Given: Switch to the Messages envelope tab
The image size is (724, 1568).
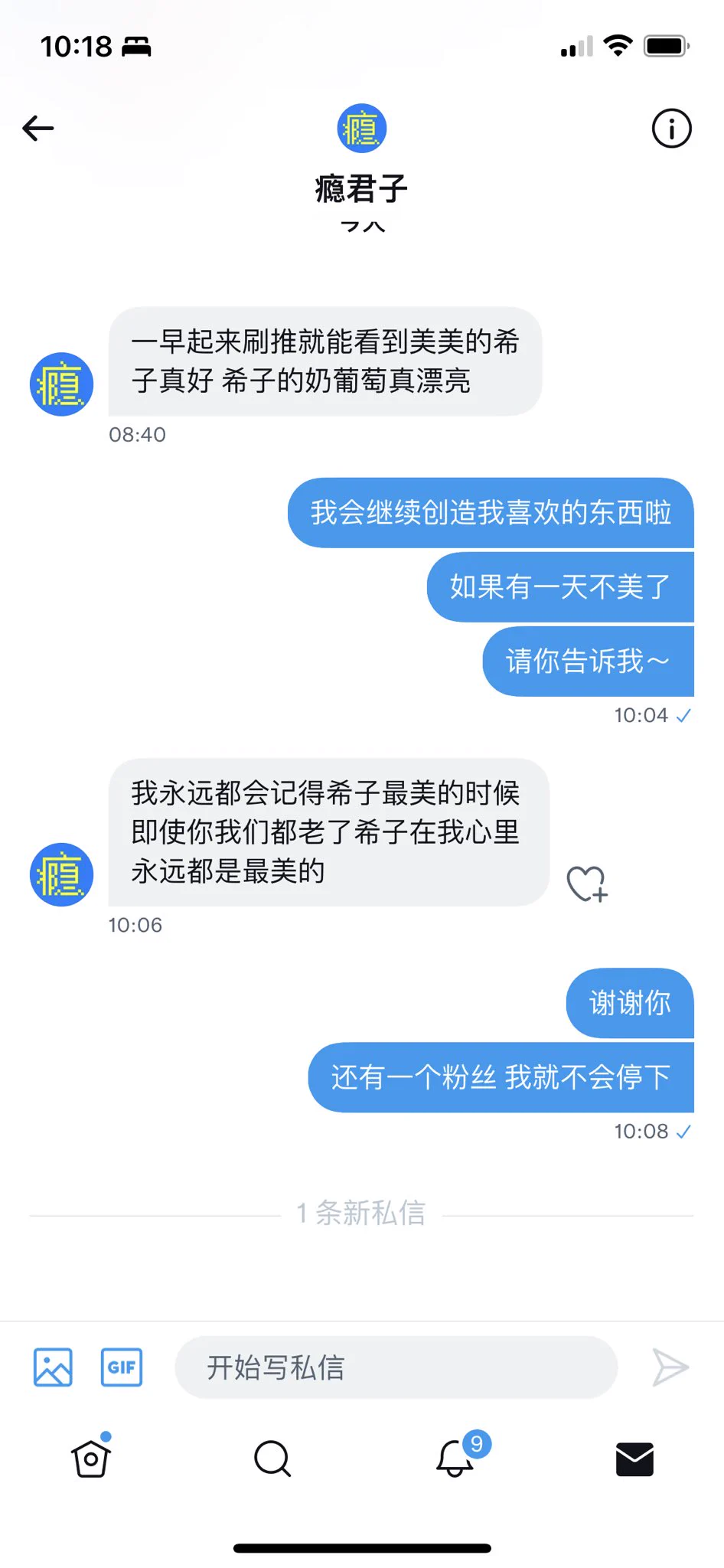Looking at the screenshot, I should pos(634,1459).
